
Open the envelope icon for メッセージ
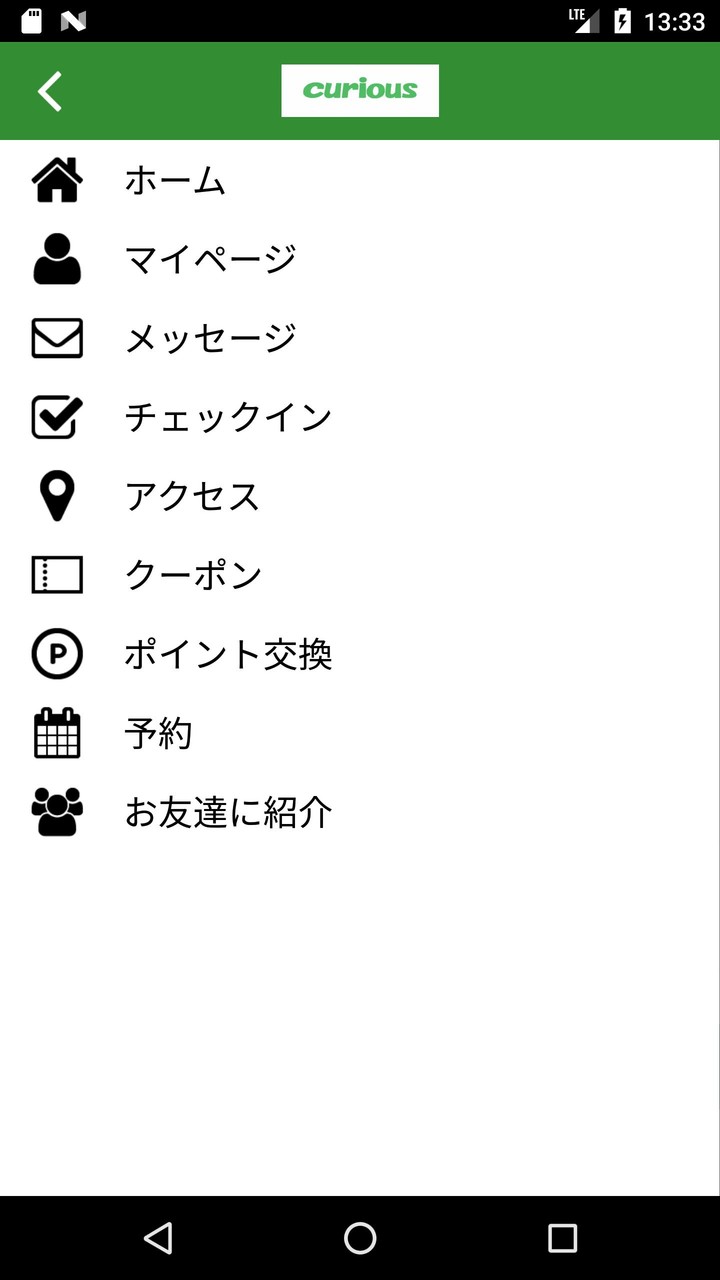pos(56,337)
